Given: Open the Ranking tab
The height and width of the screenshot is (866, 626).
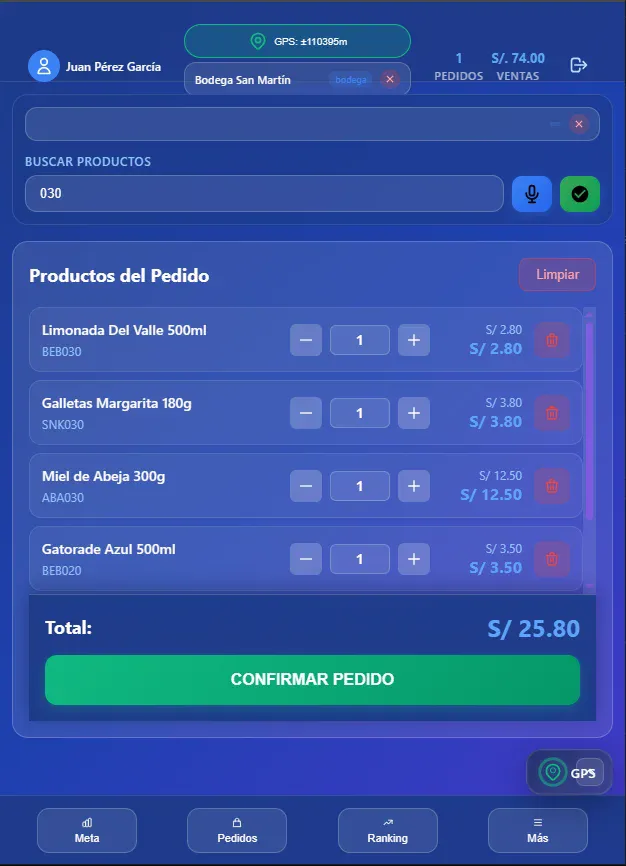Looking at the screenshot, I should pyautogui.click(x=388, y=830).
